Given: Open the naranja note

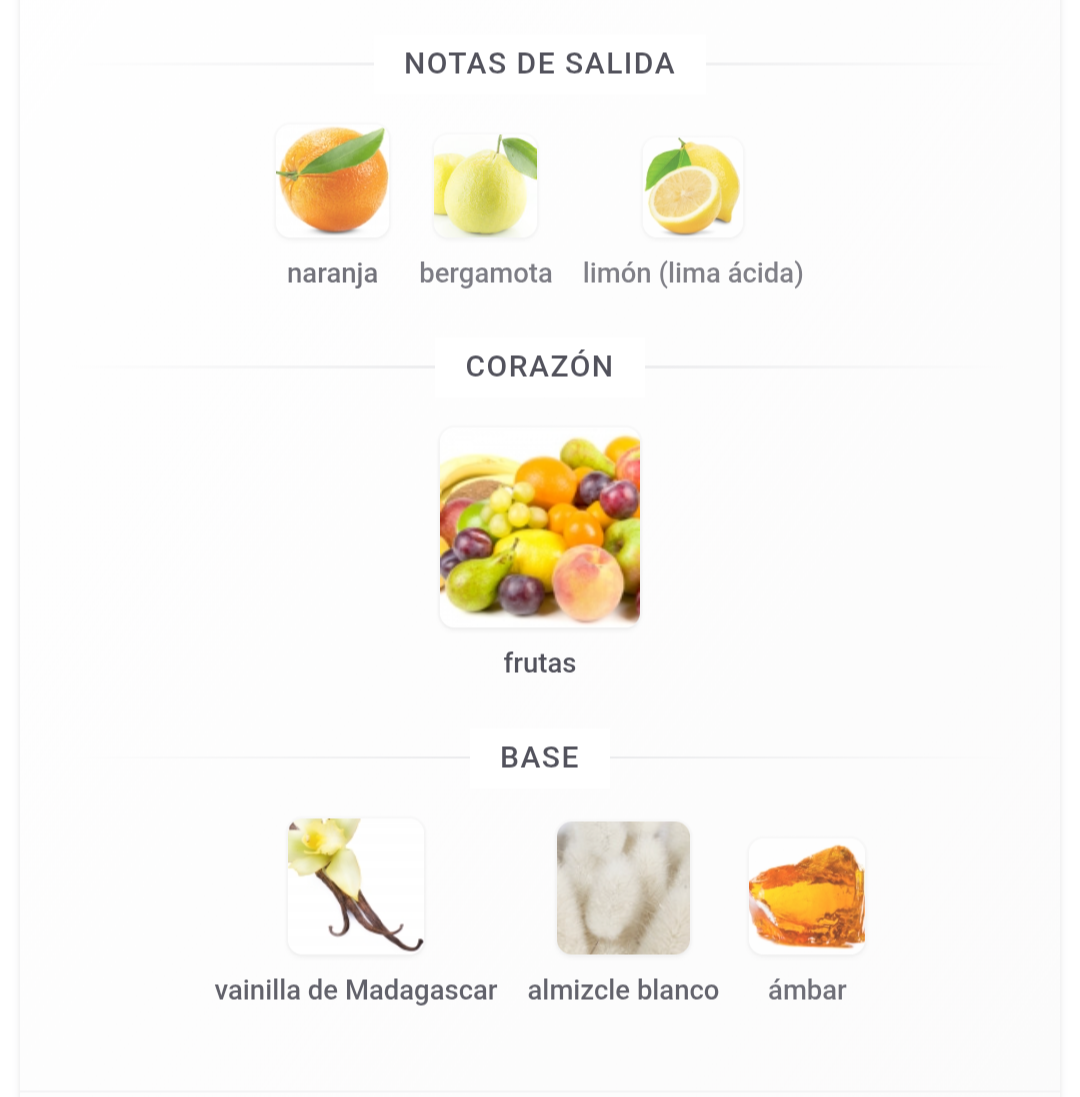Looking at the screenshot, I should [332, 182].
